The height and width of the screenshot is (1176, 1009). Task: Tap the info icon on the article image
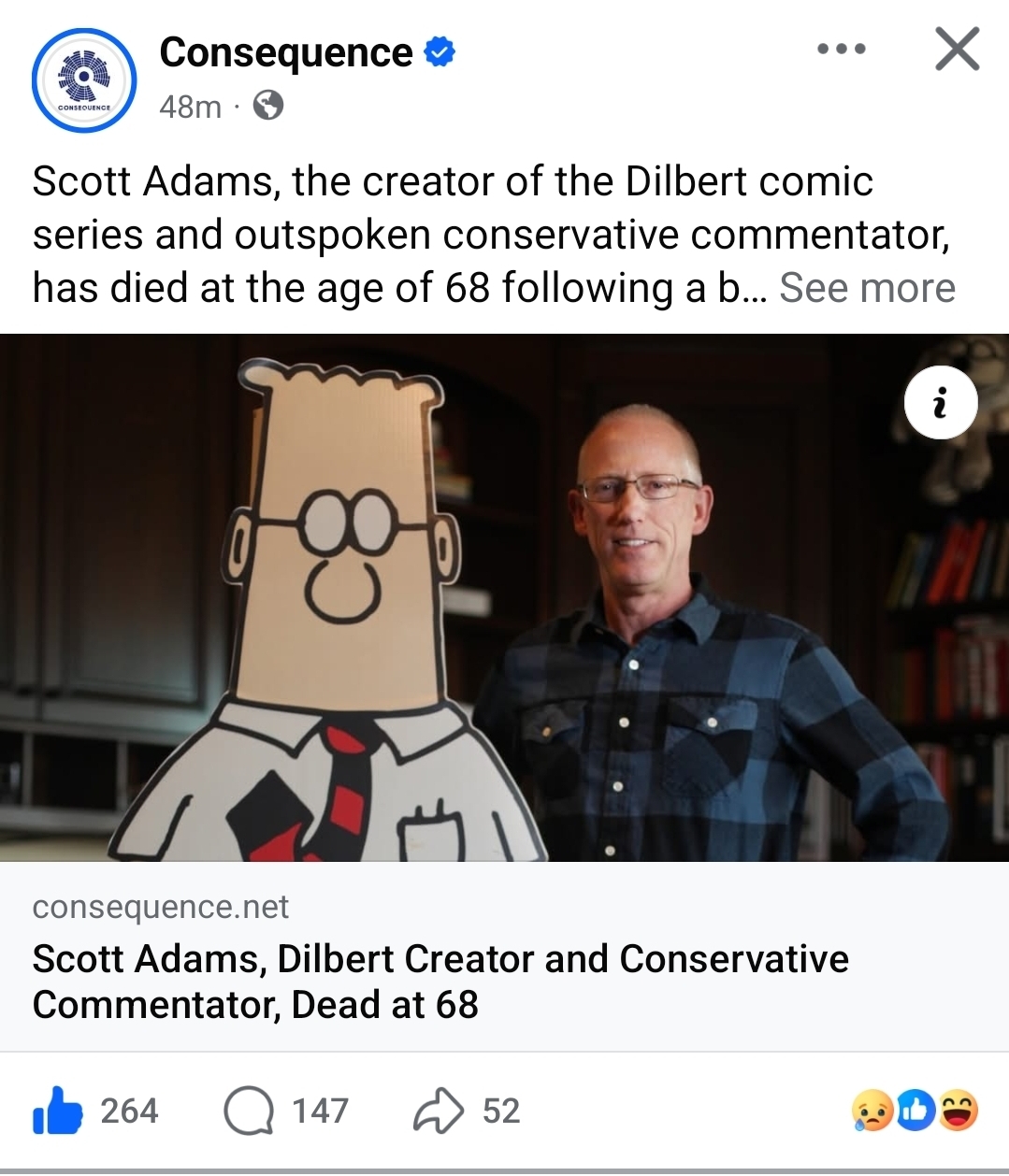[941, 403]
